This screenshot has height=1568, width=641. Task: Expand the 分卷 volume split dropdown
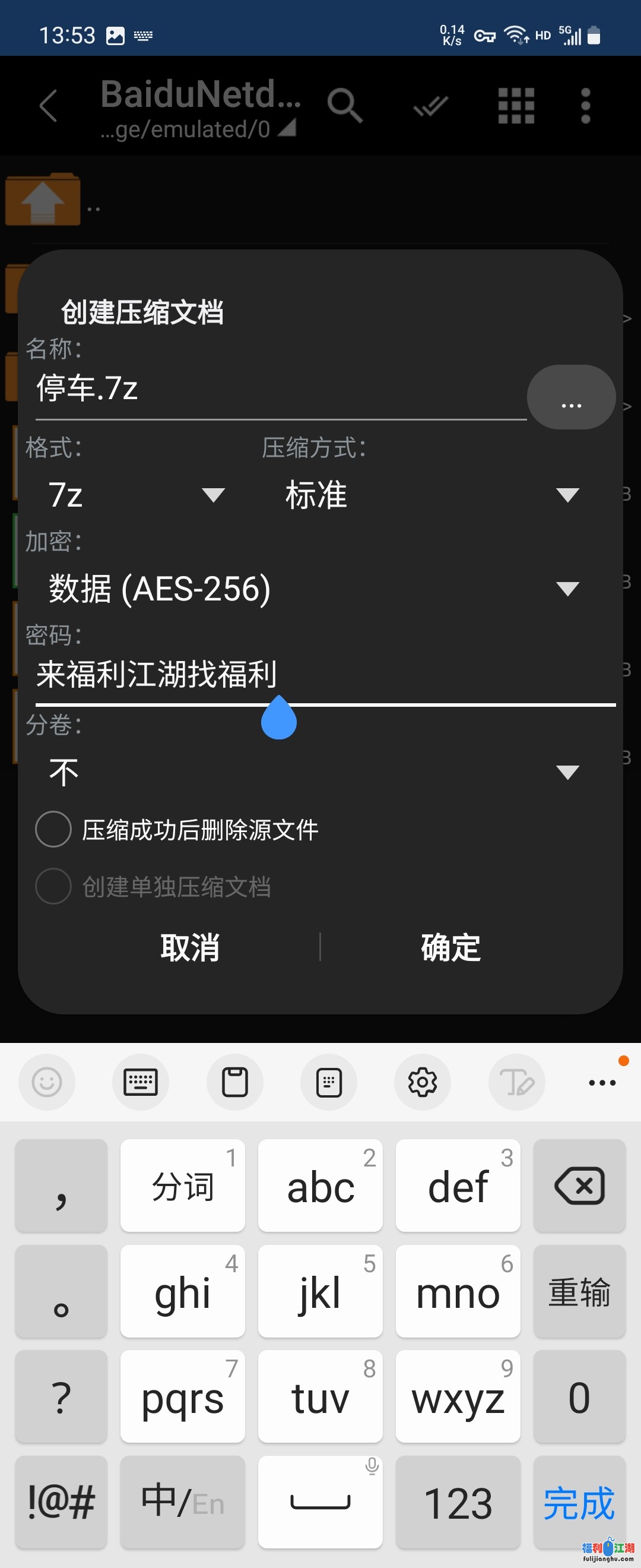313,773
